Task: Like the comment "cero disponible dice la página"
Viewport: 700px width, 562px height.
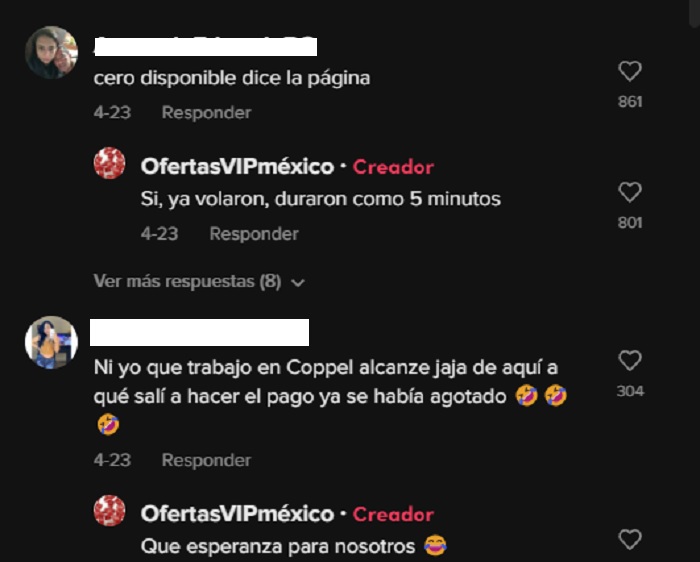Action: [x=629, y=71]
